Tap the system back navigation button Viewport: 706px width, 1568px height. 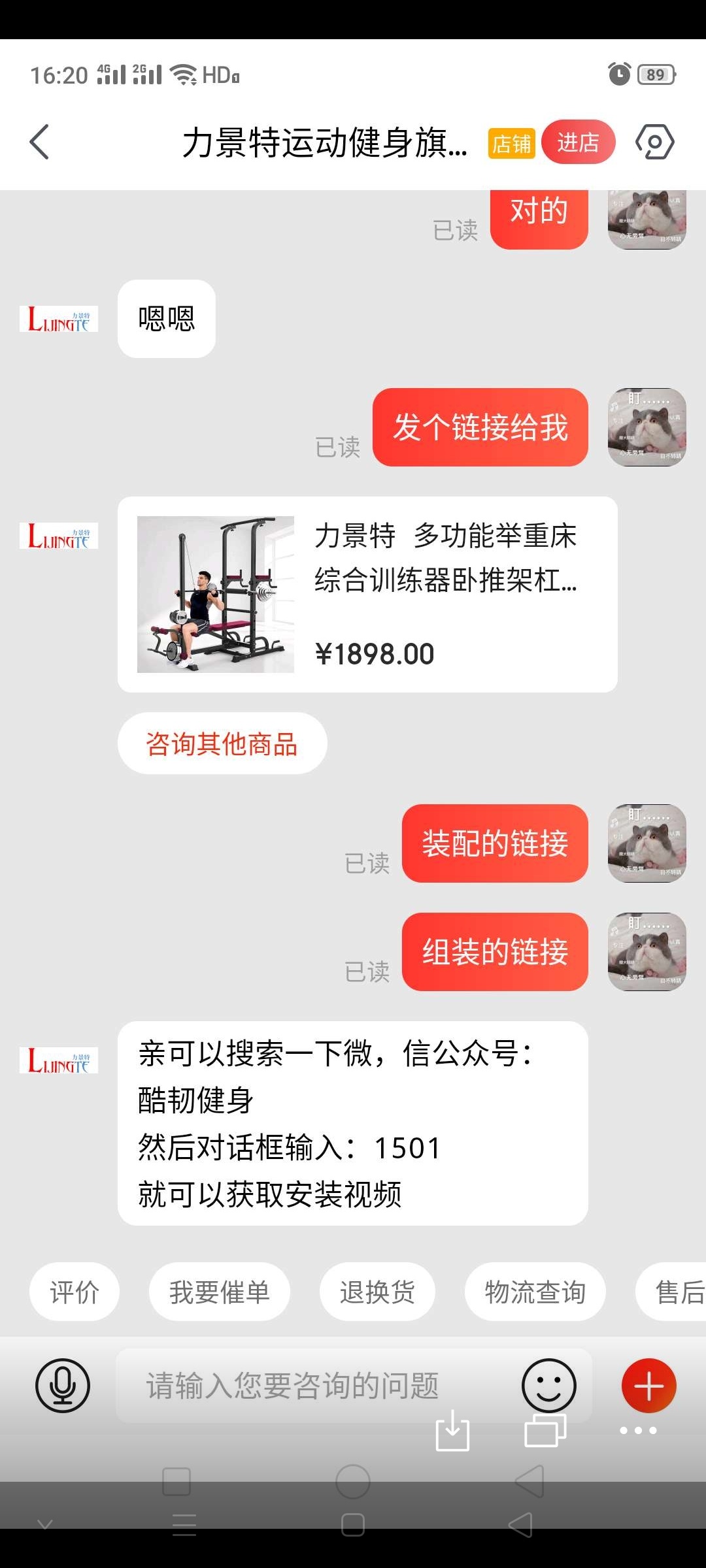521,1525
